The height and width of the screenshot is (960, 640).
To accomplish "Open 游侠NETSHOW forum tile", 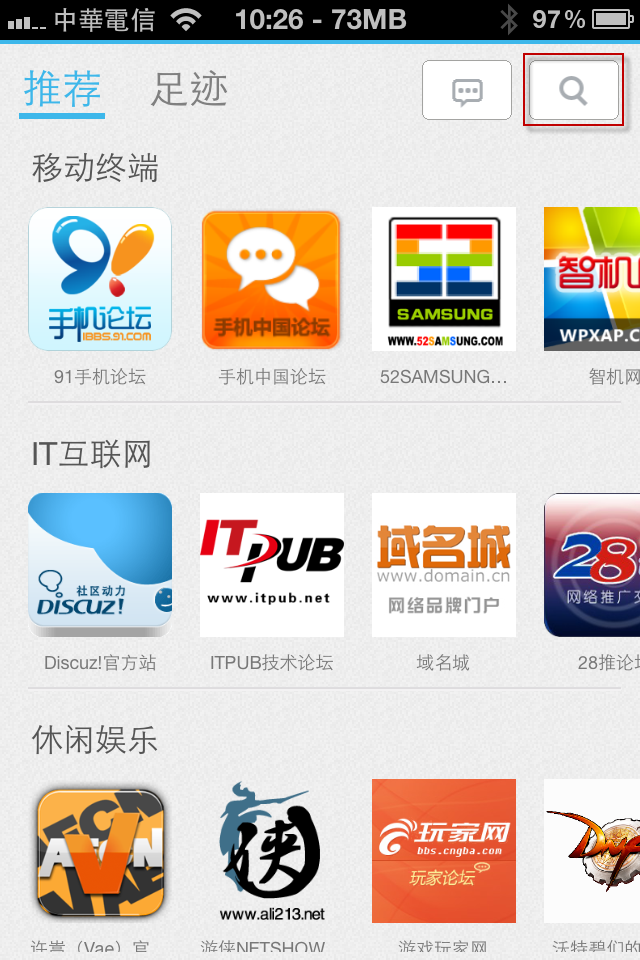I will pyautogui.click(x=272, y=851).
